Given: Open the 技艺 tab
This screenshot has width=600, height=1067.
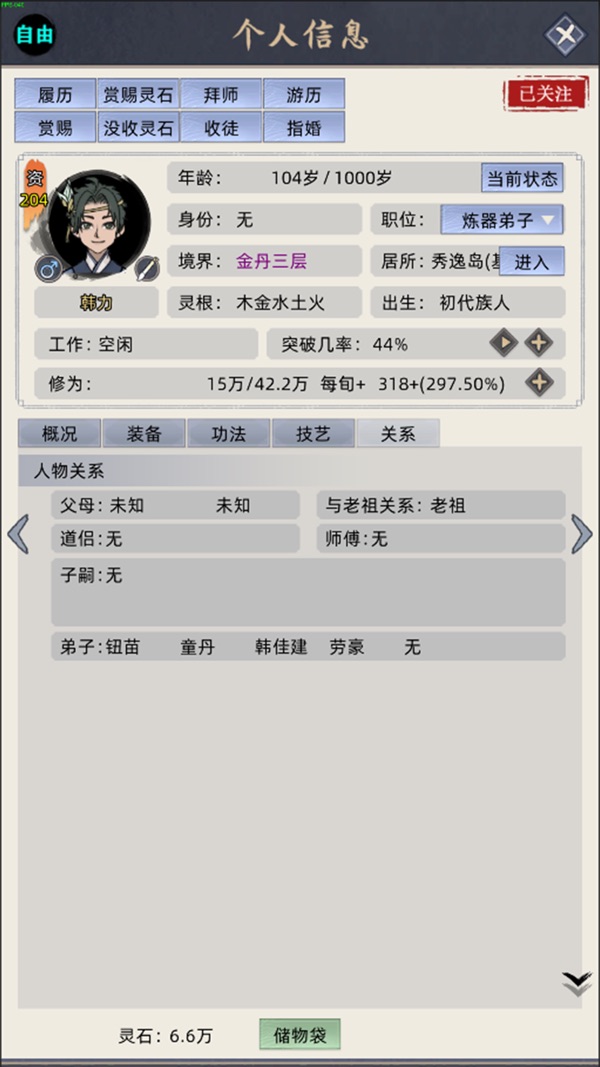Looking at the screenshot, I should click(x=313, y=434).
